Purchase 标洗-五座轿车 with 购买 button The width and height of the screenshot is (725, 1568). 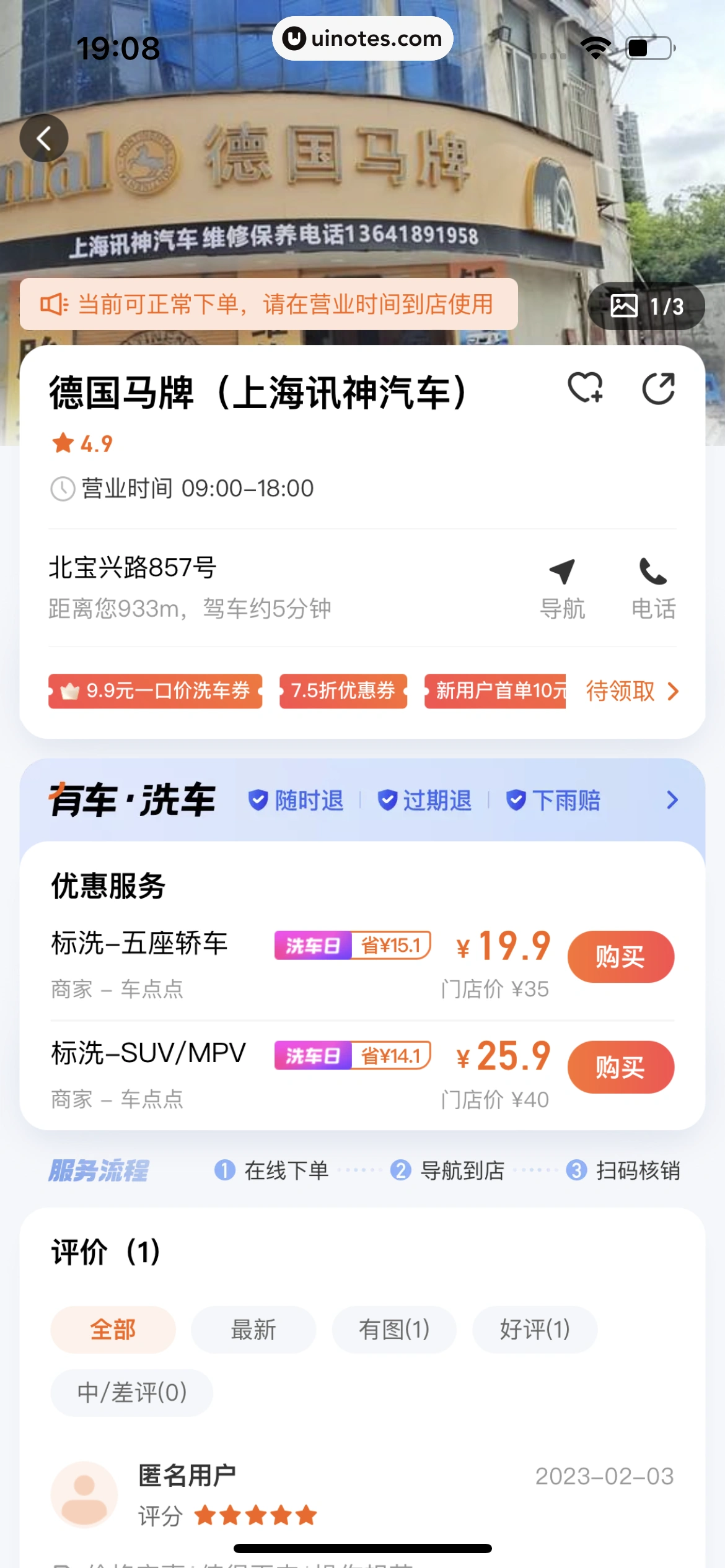coord(620,956)
